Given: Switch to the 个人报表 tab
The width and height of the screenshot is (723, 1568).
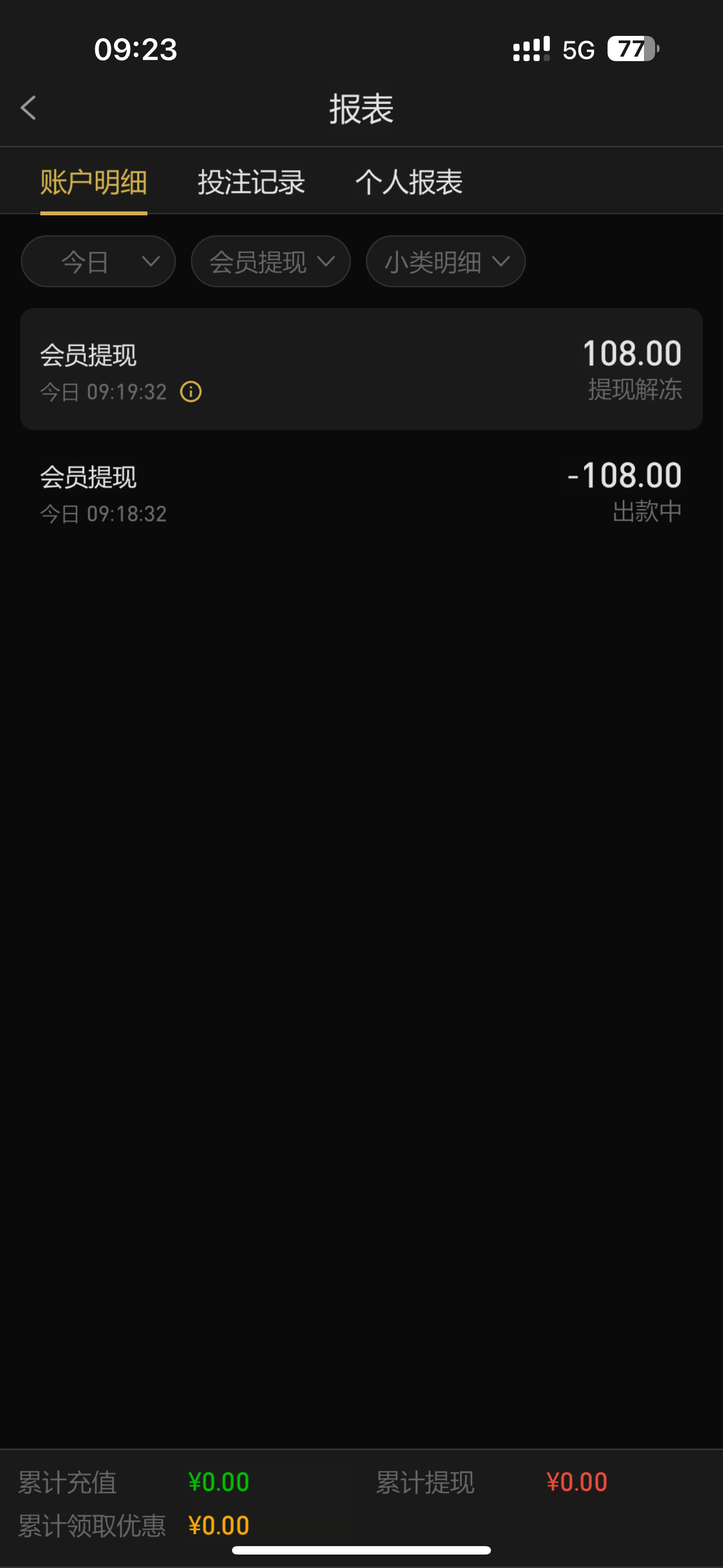Looking at the screenshot, I should 409,182.
